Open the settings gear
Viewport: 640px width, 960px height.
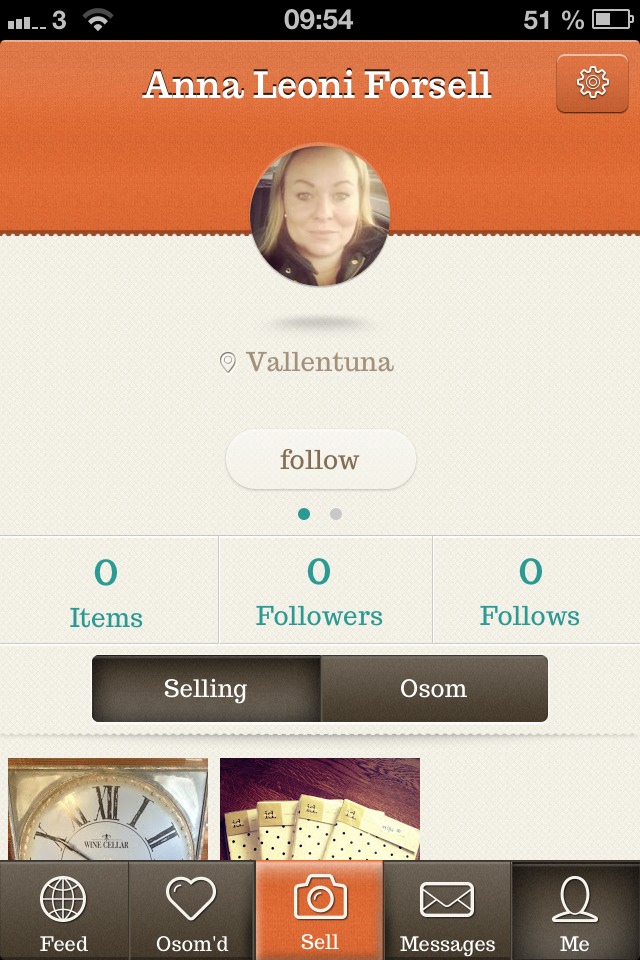tap(593, 83)
